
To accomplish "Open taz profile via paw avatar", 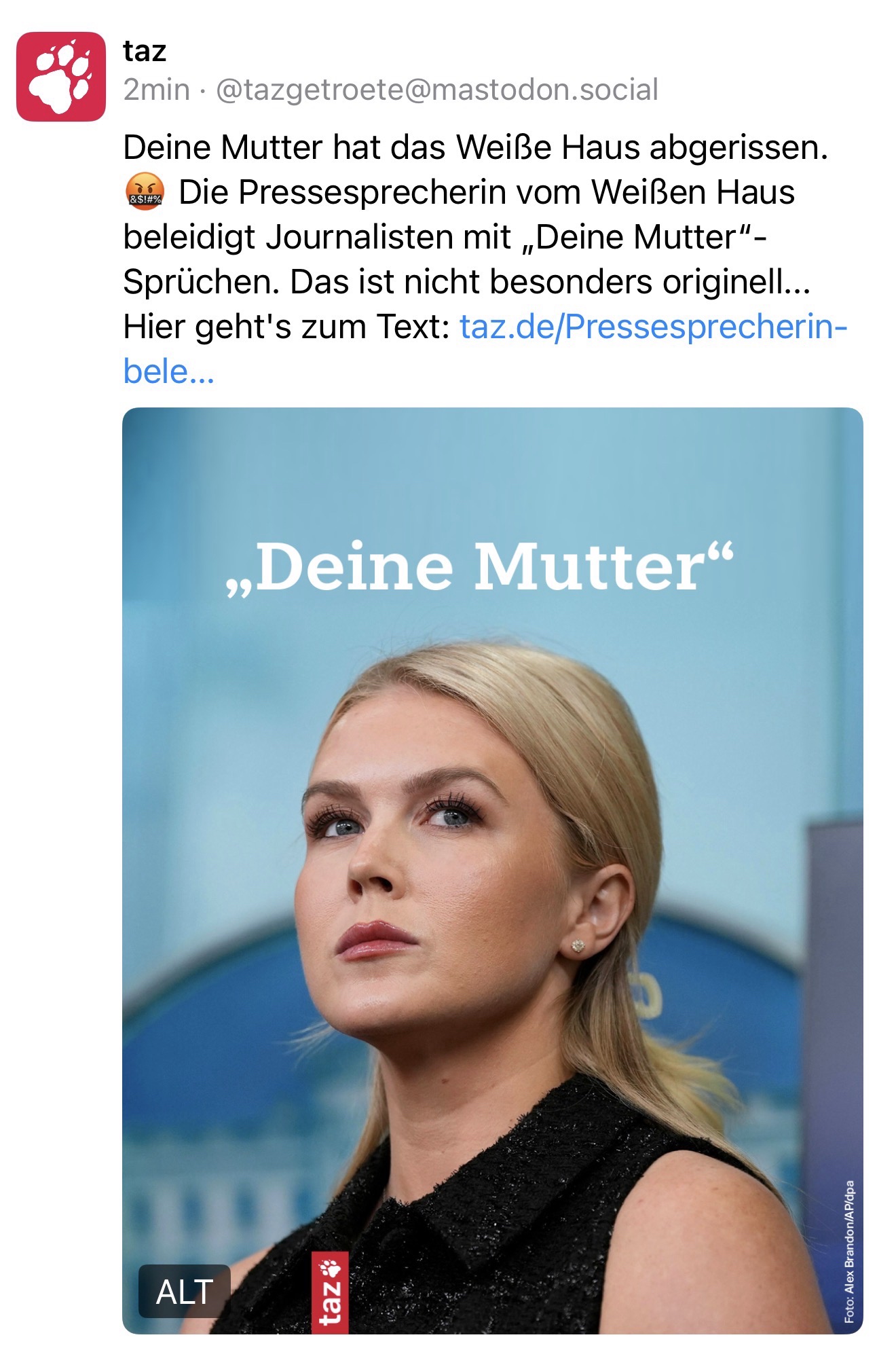I will 61,77.
